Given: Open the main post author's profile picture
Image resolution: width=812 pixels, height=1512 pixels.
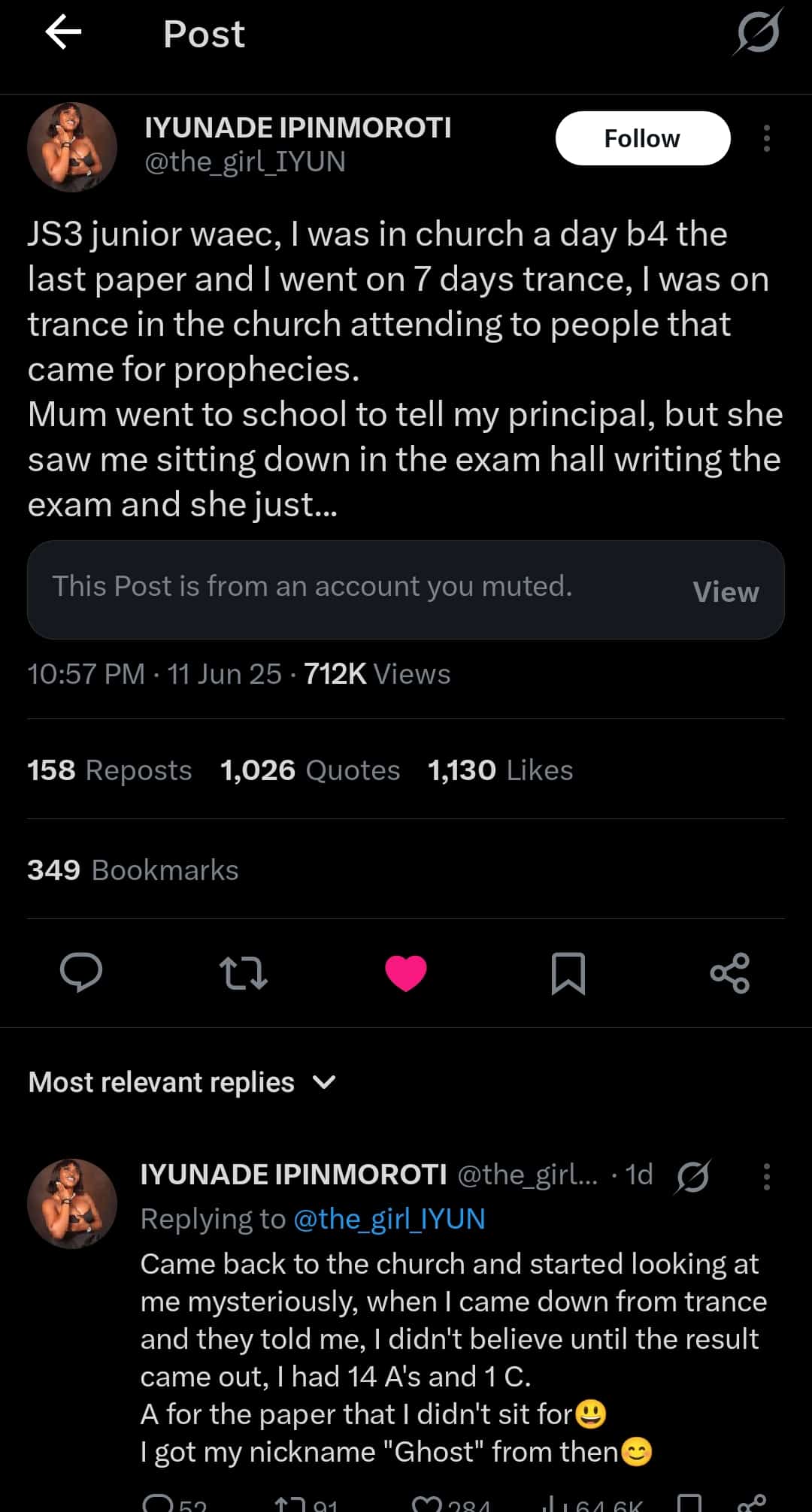Looking at the screenshot, I should click(72, 147).
